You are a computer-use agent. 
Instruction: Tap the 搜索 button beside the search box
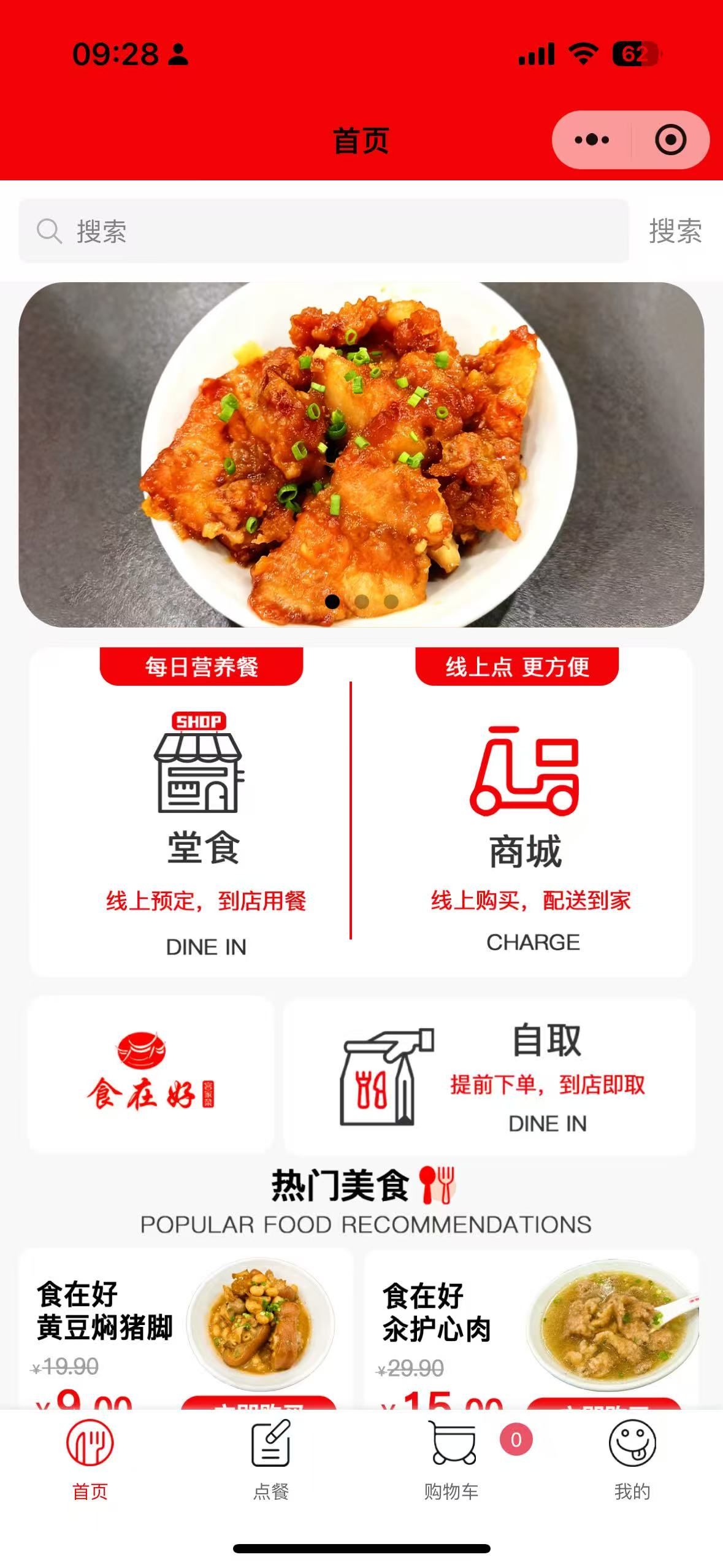point(675,231)
